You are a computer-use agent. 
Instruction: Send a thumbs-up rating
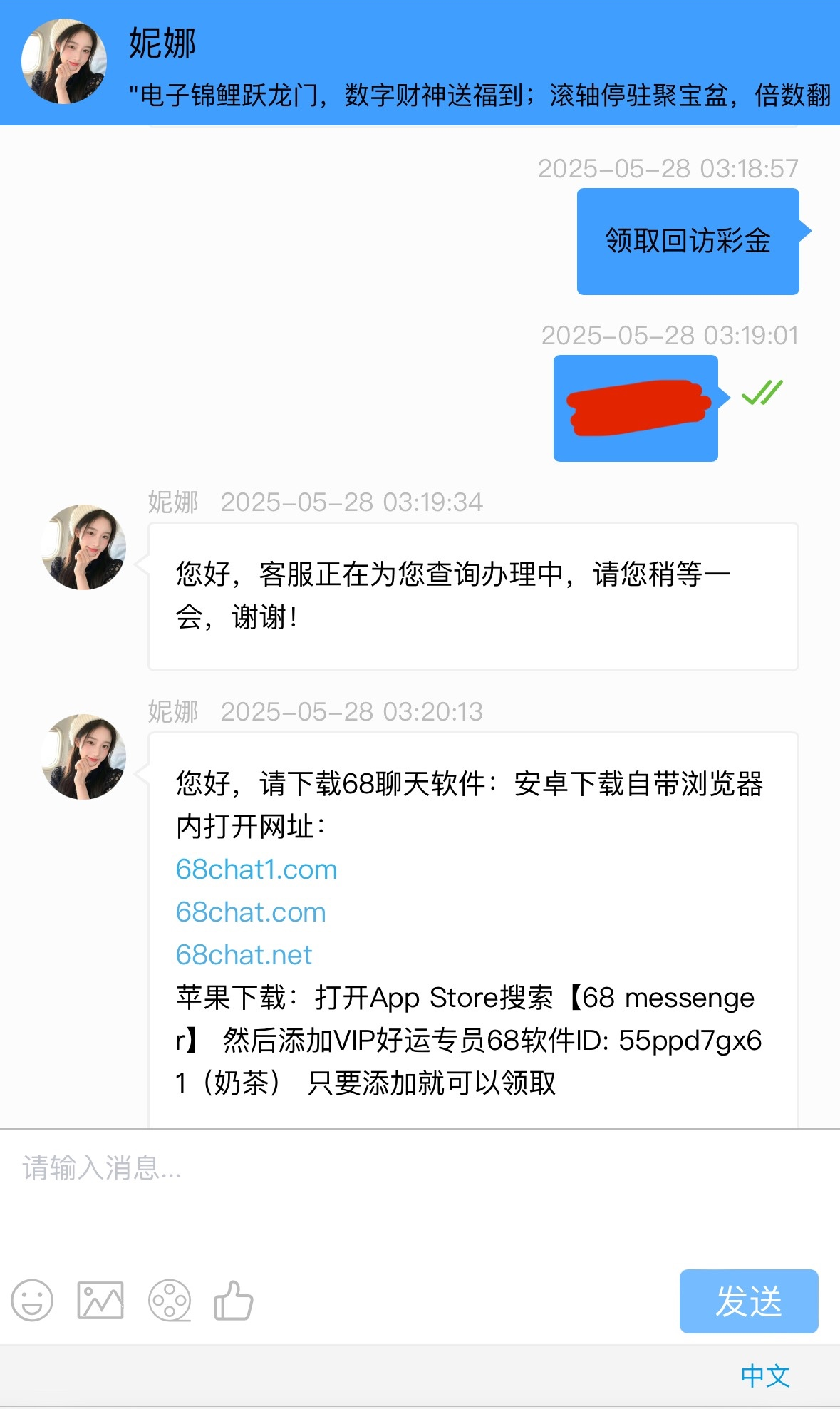tap(234, 1301)
